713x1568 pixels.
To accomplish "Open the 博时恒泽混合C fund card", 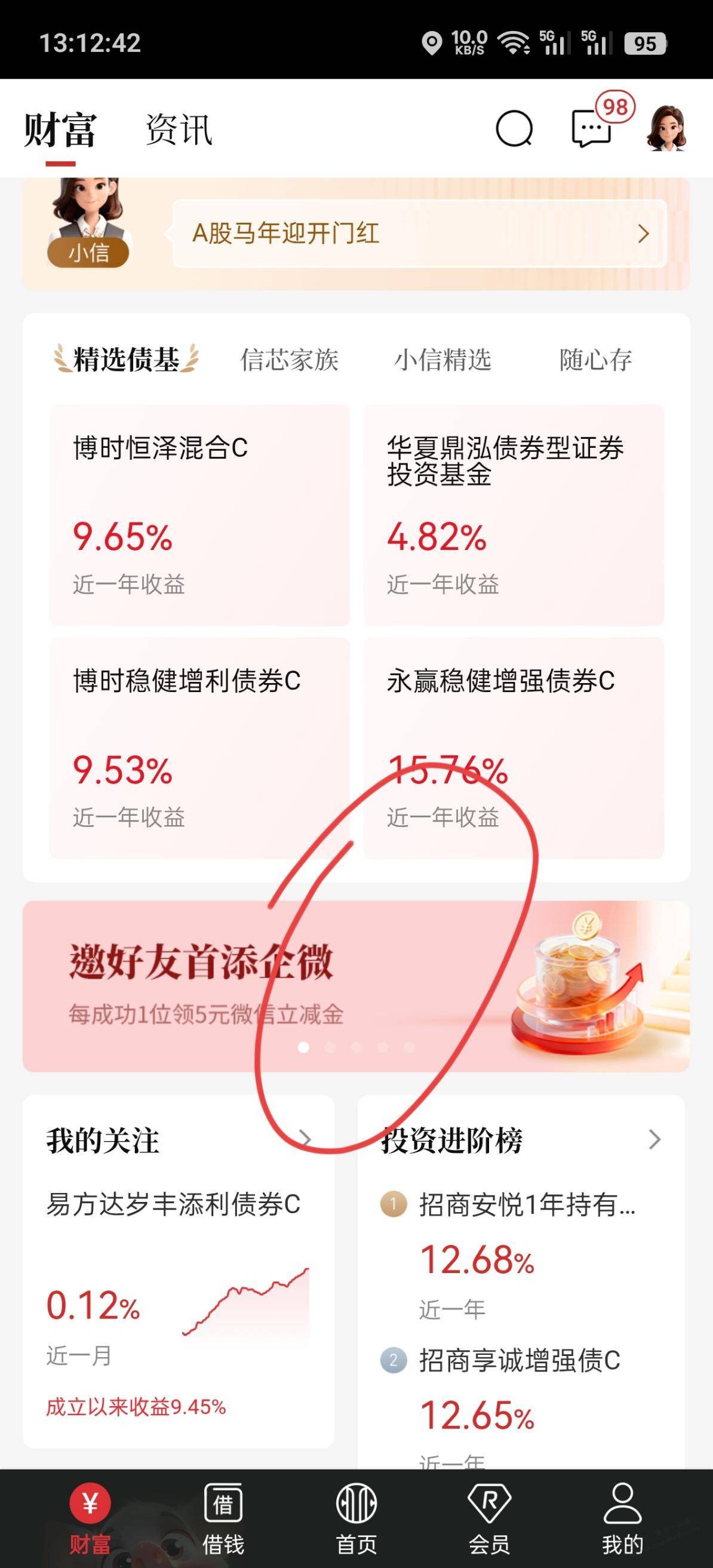I will (199, 514).
